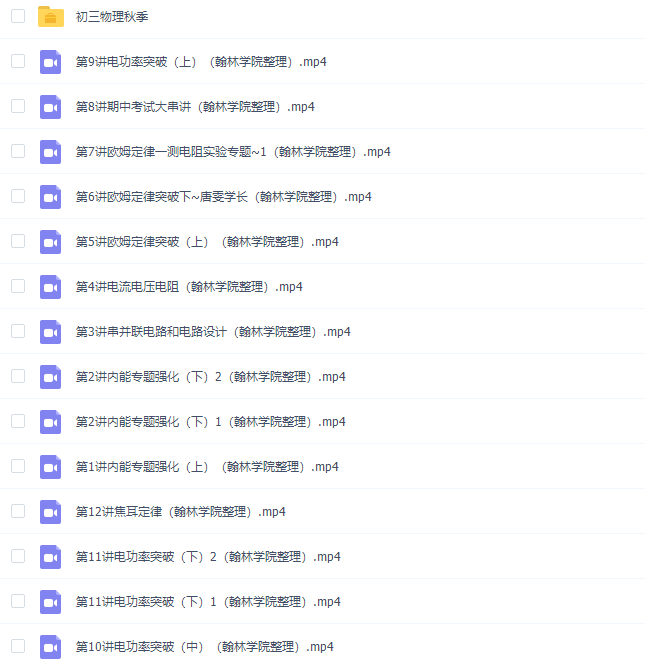
Task: Check the box for 第9讲电功率突破（上）
Action: (x=18, y=61)
